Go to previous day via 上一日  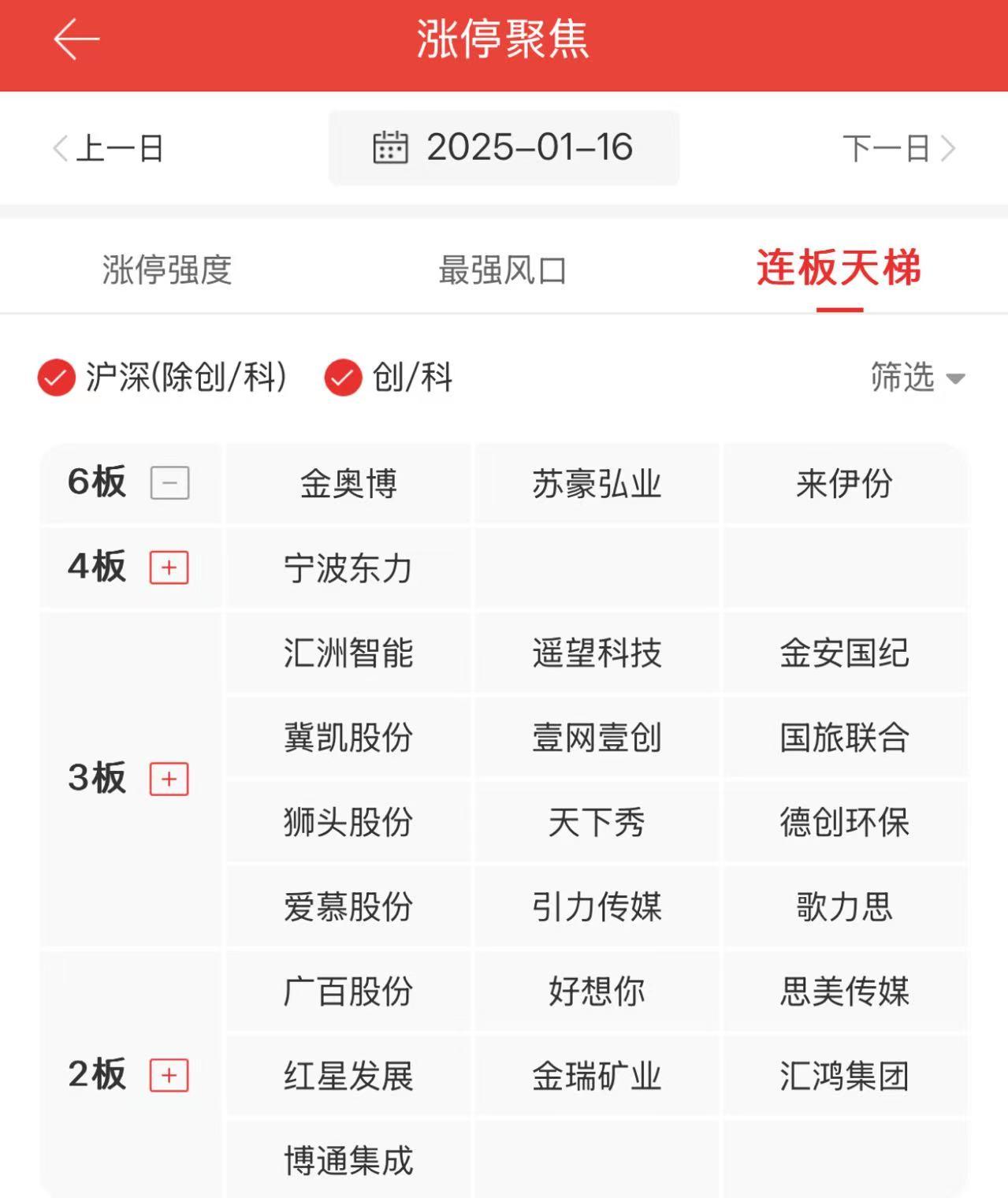coord(118,149)
